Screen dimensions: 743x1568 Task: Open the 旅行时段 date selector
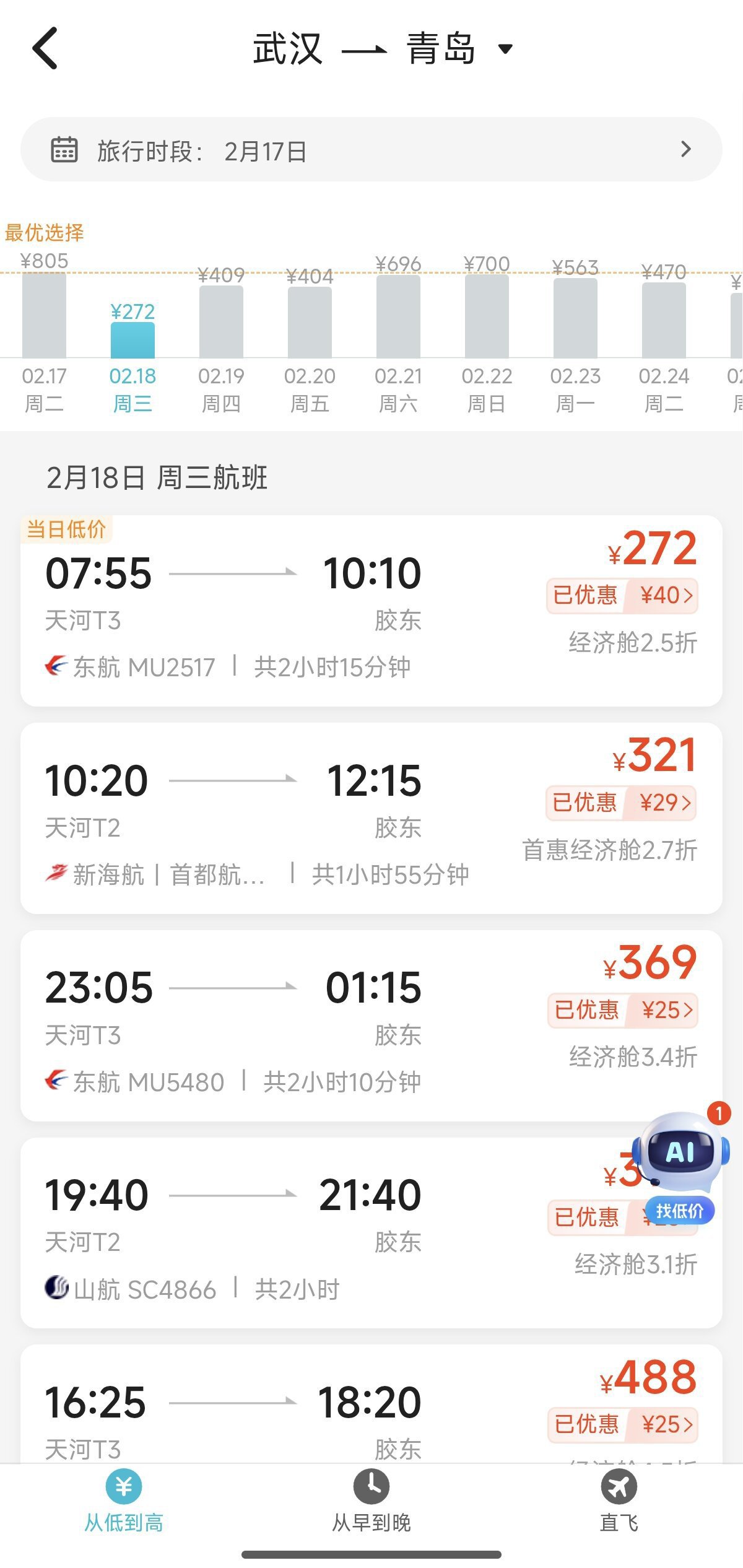coord(371,150)
